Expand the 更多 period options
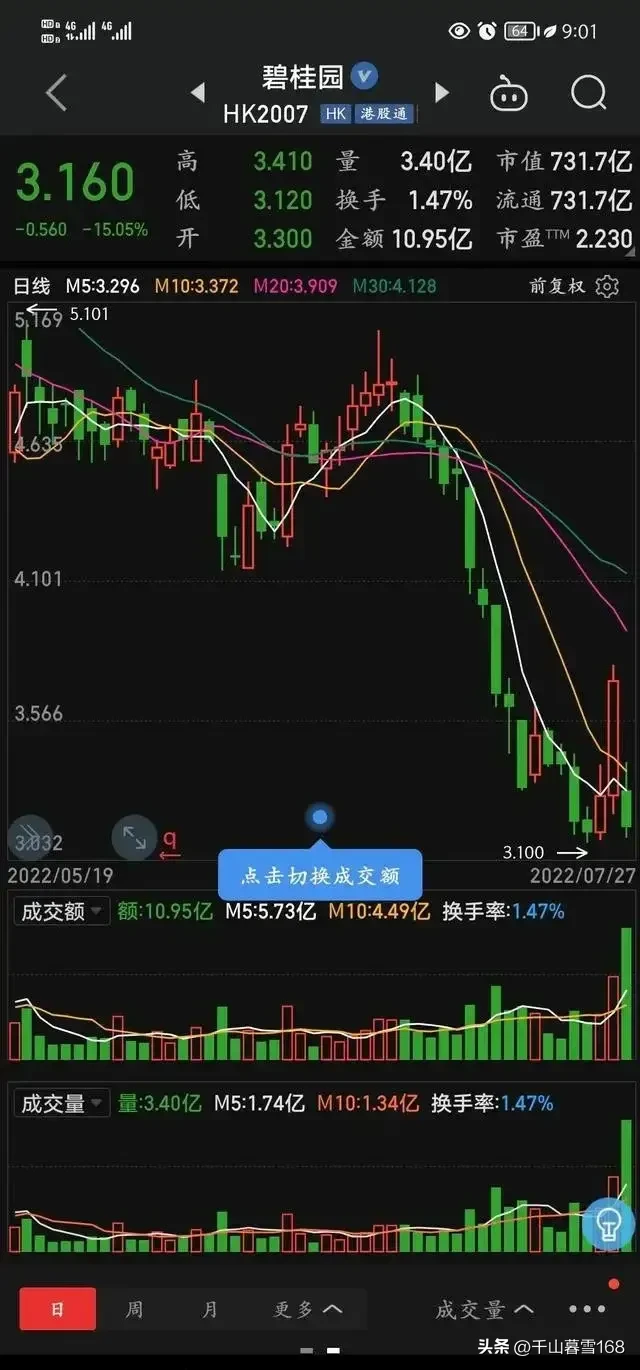Screen dimensions: 640x1370 coord(308,1309)
